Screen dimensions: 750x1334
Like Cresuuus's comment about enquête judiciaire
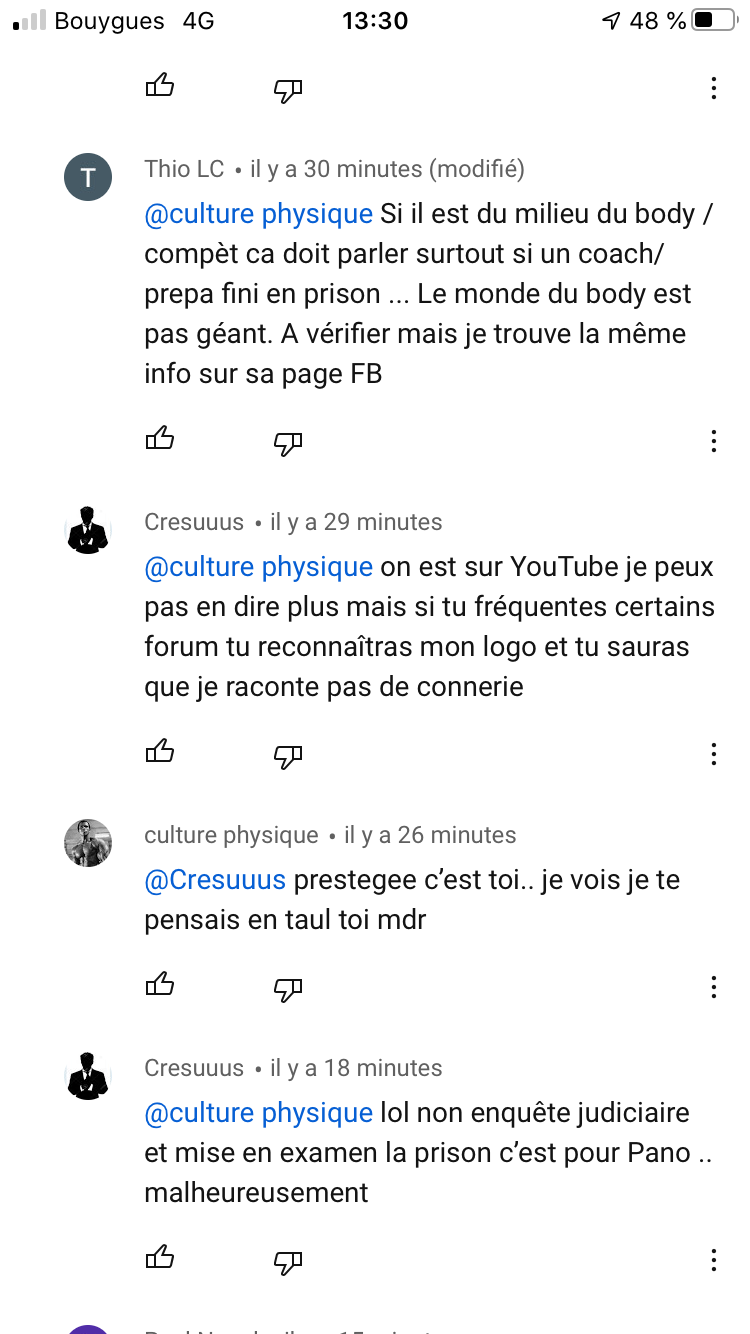(160, 1260)
